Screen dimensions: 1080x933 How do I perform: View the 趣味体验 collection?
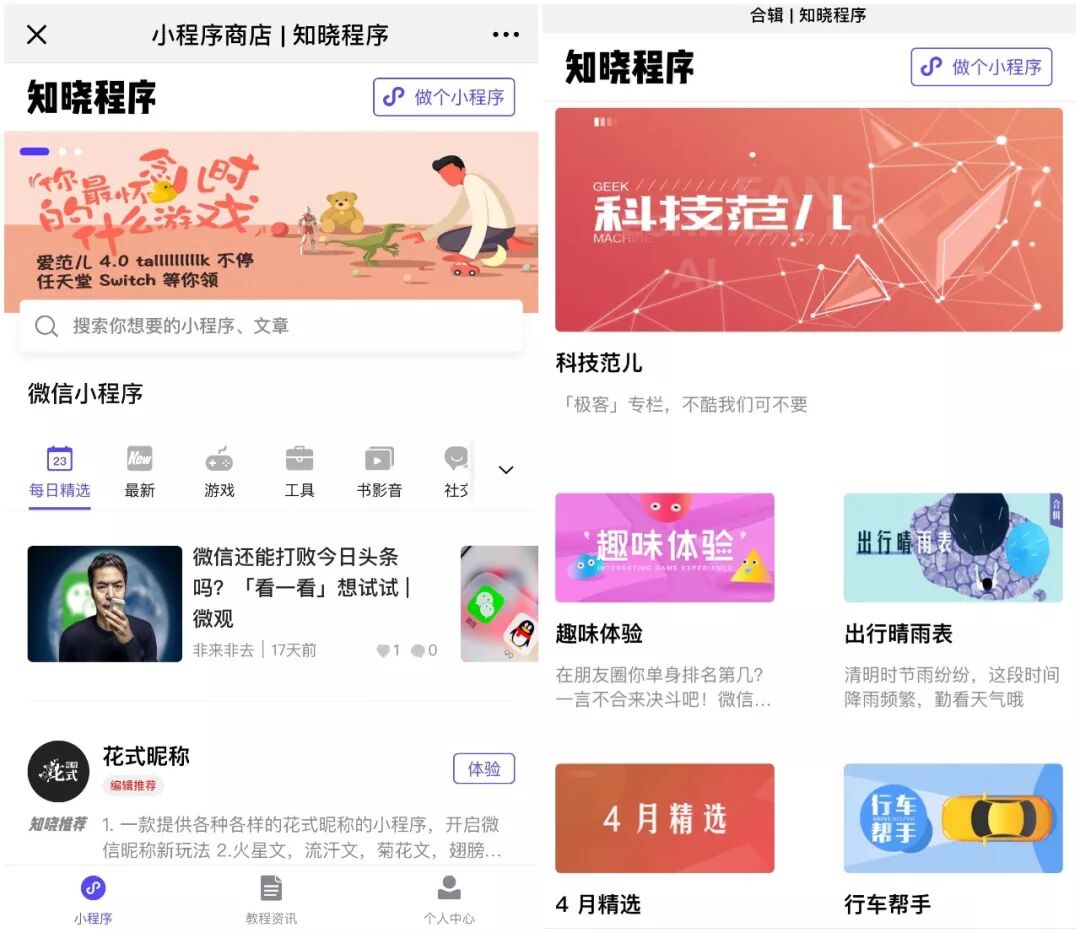coord(664,548)
